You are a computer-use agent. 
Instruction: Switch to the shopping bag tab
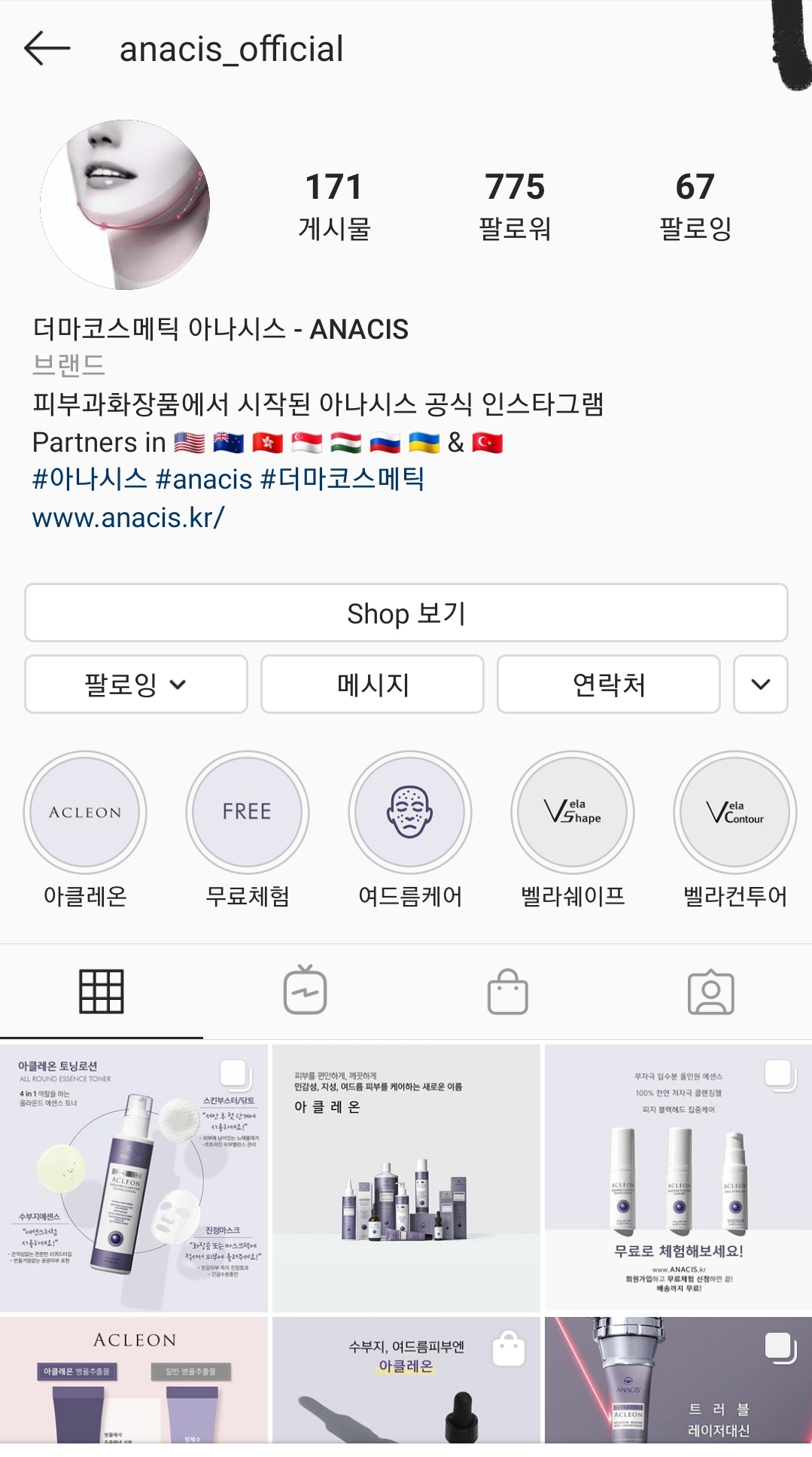pos(508,991)
